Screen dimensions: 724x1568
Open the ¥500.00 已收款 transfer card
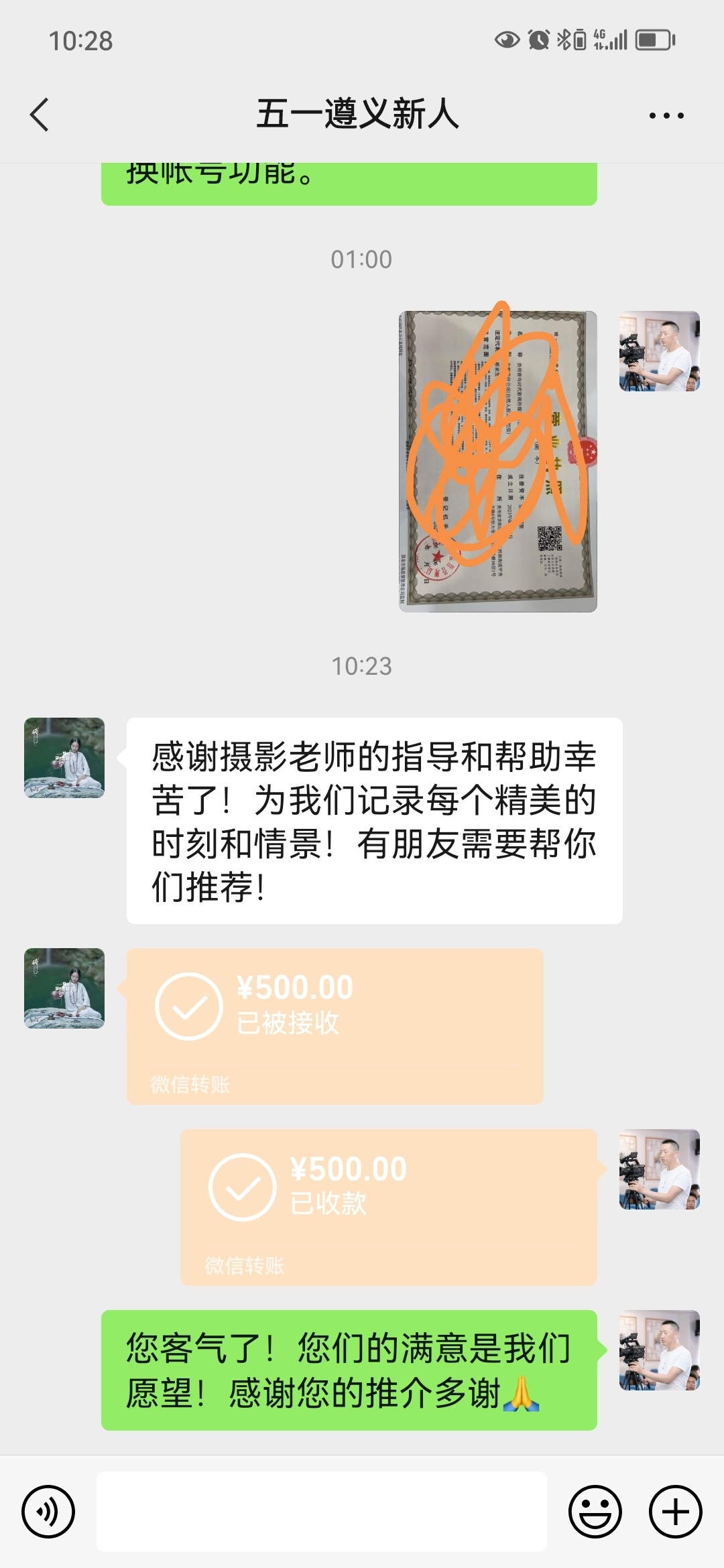(388, 1207)
